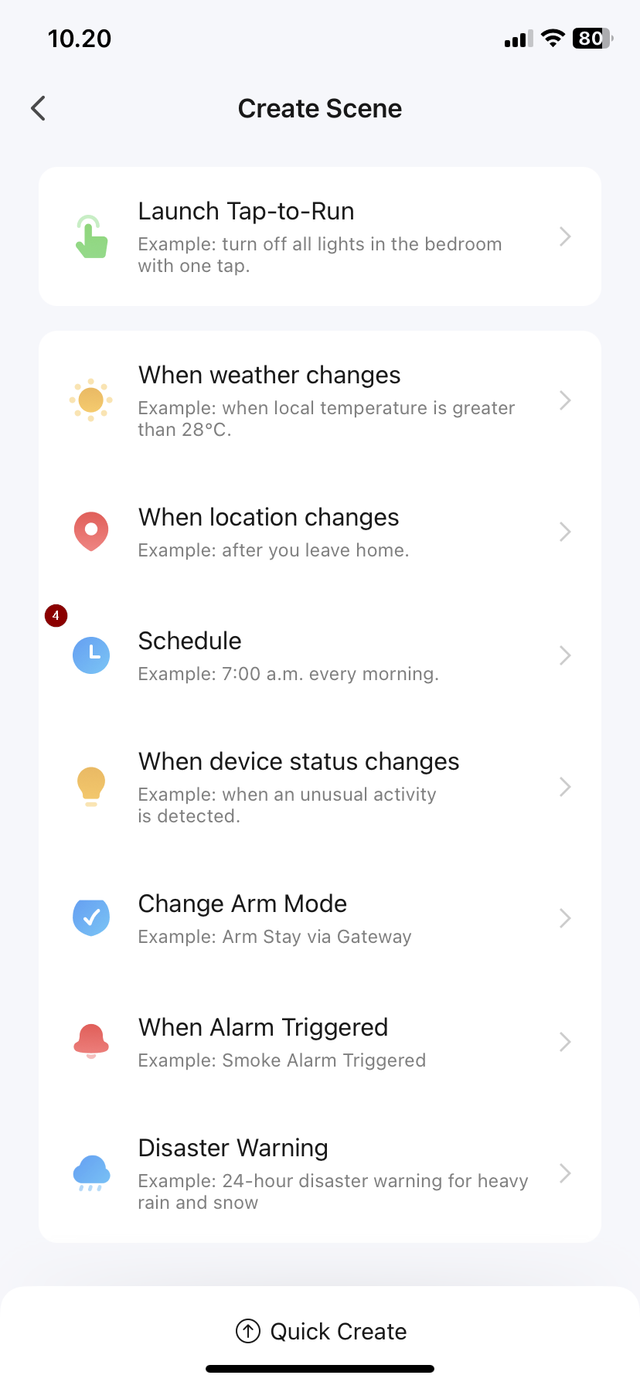This screenshot has width=640, height=1385.
Task: Open Launch Tap-to-Run option
Action: pyautogui.click(x=320, y=236)
